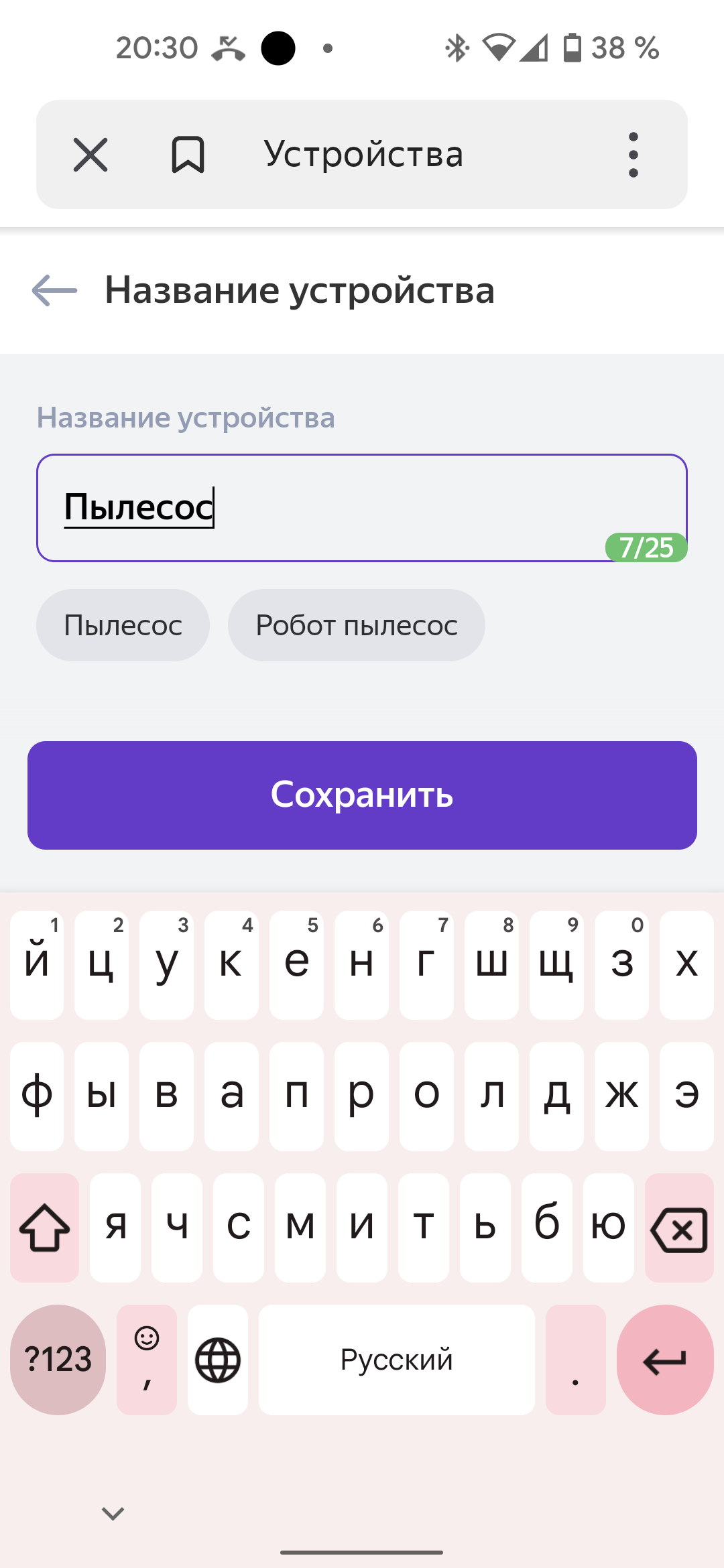The image size is (724, 1568).
Task: Enable the shift key on keyboard
Action: (x=45, y=1228)
